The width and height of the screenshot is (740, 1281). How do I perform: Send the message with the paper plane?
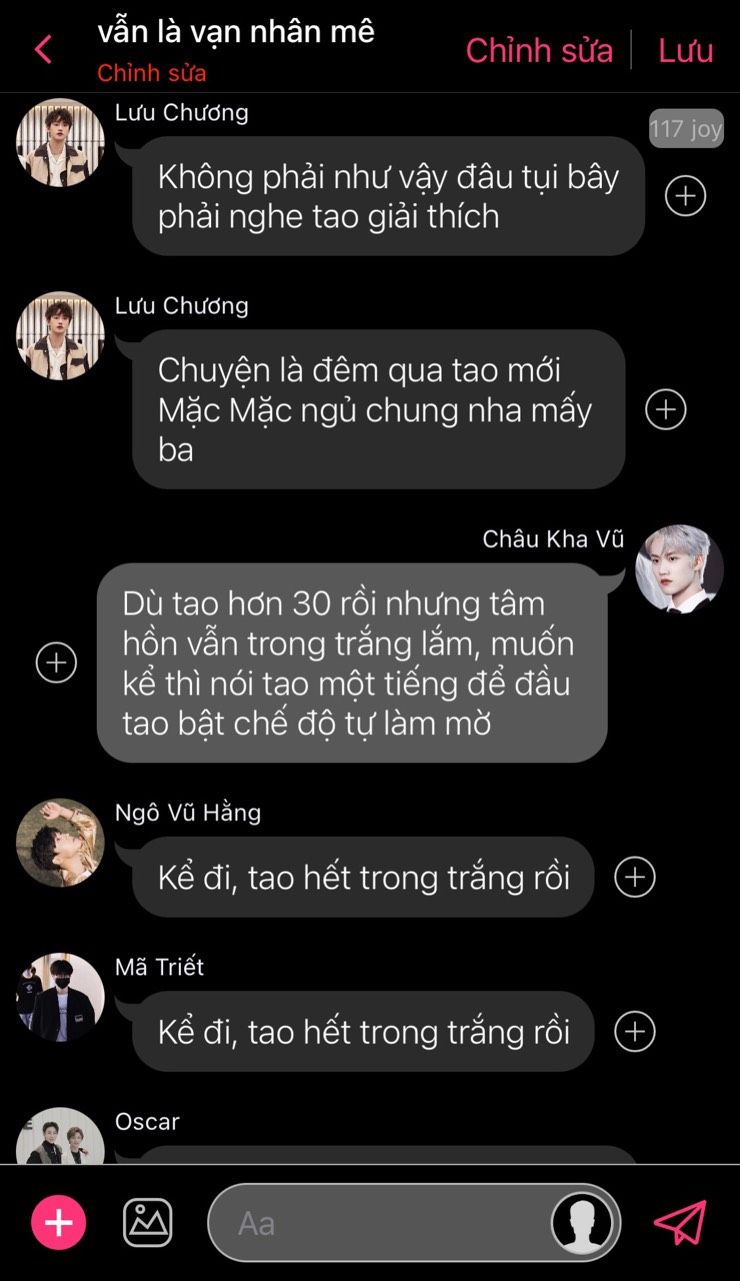(680, 1222)
